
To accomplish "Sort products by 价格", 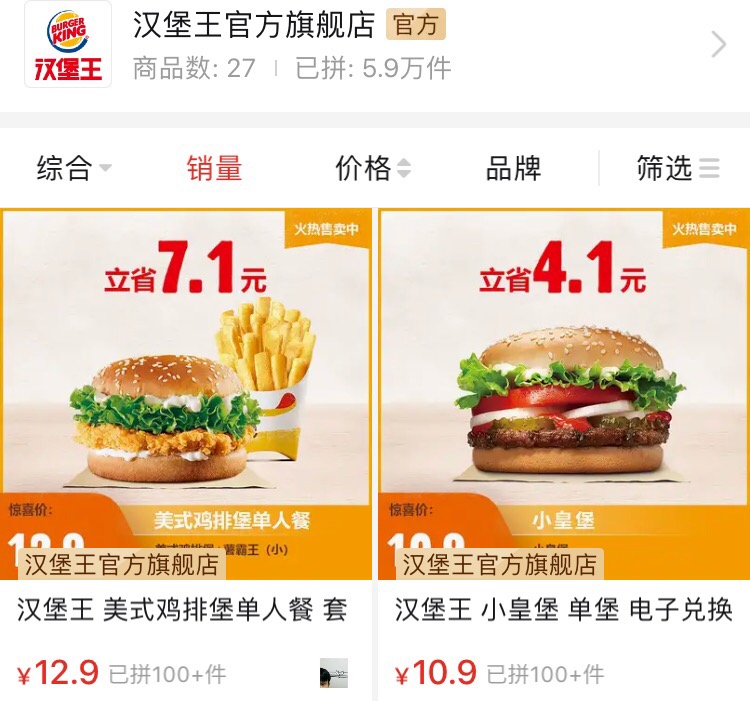I will [x=372, y=168].
